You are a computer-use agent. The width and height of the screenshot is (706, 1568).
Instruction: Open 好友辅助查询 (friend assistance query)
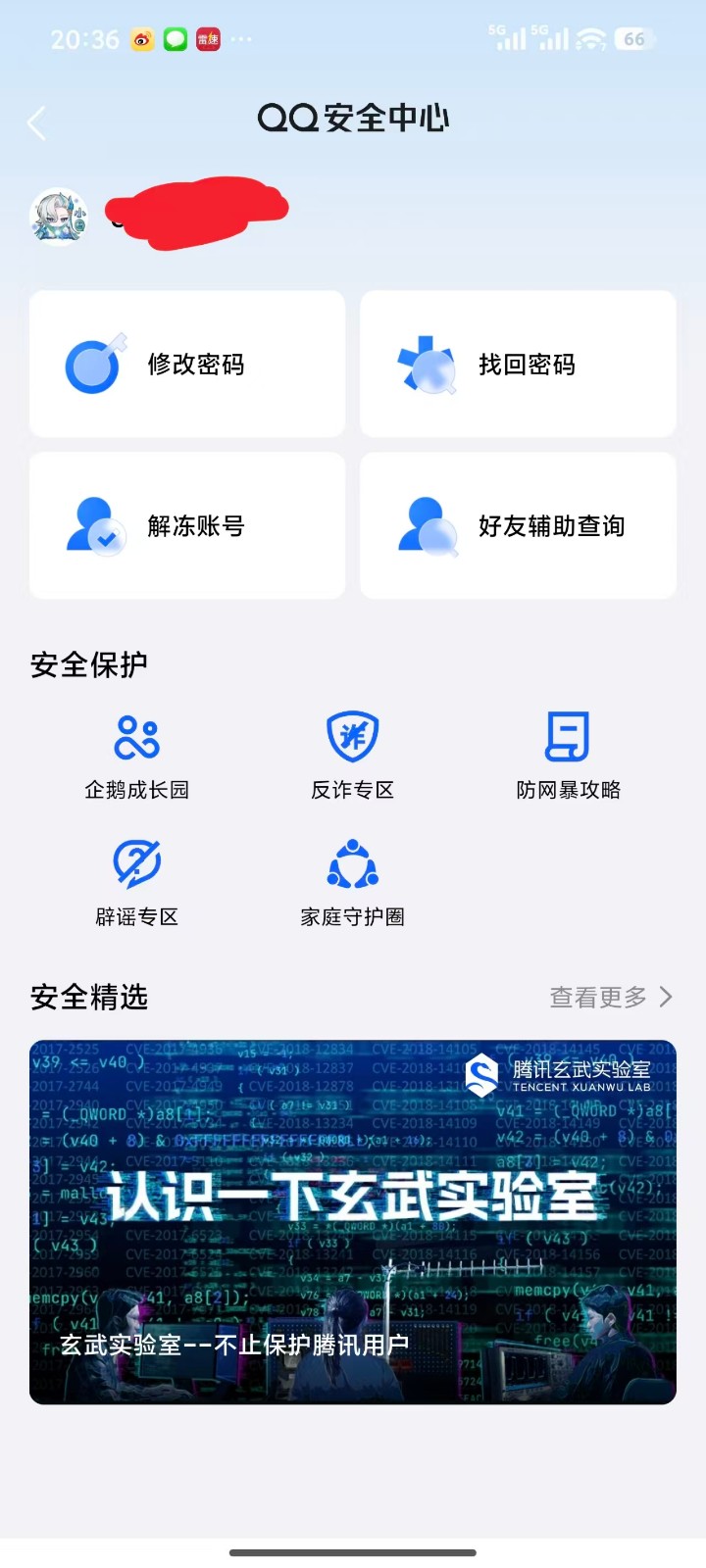518,525
